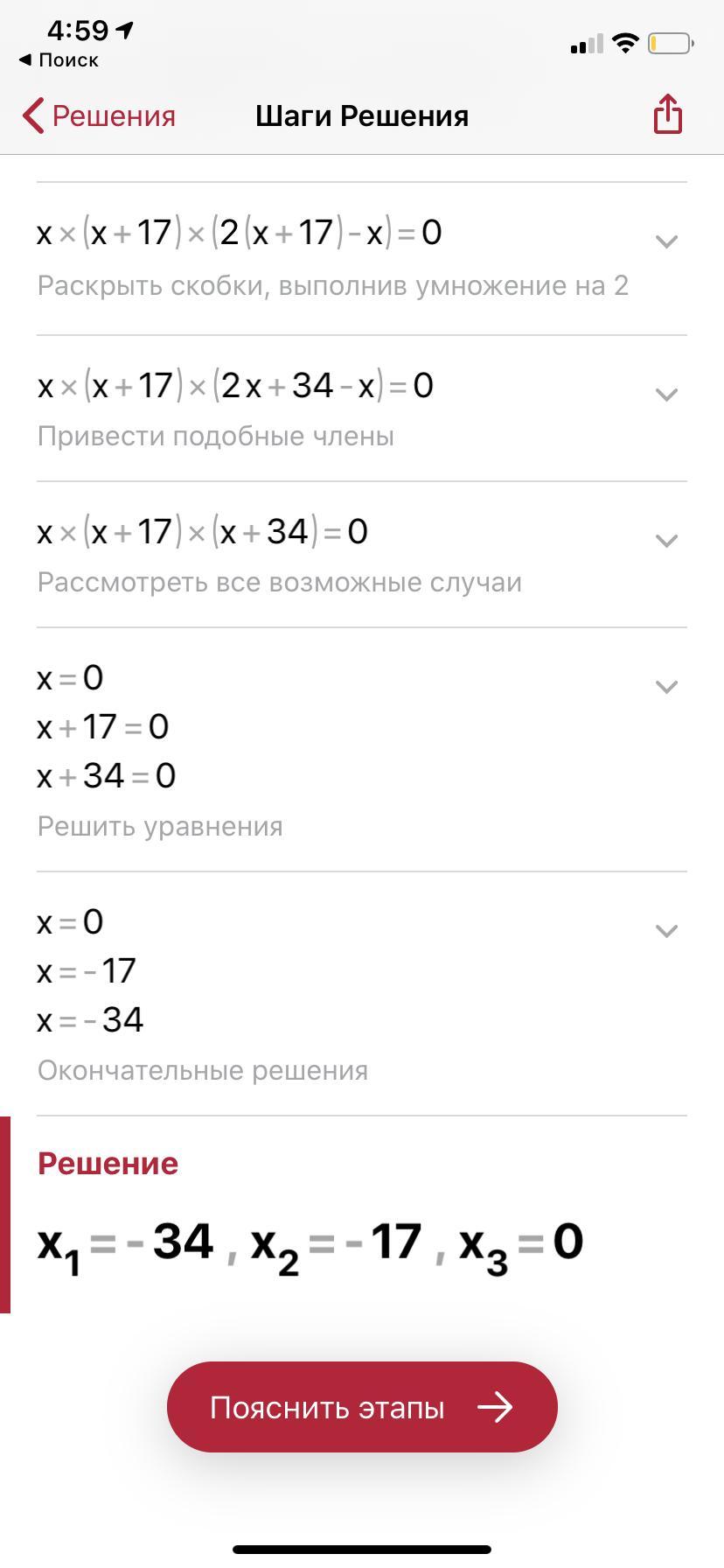The image size is (724, 1568).
Task: Tap the 'Пояснить этапы' button
Action: tap(362, 1407)
